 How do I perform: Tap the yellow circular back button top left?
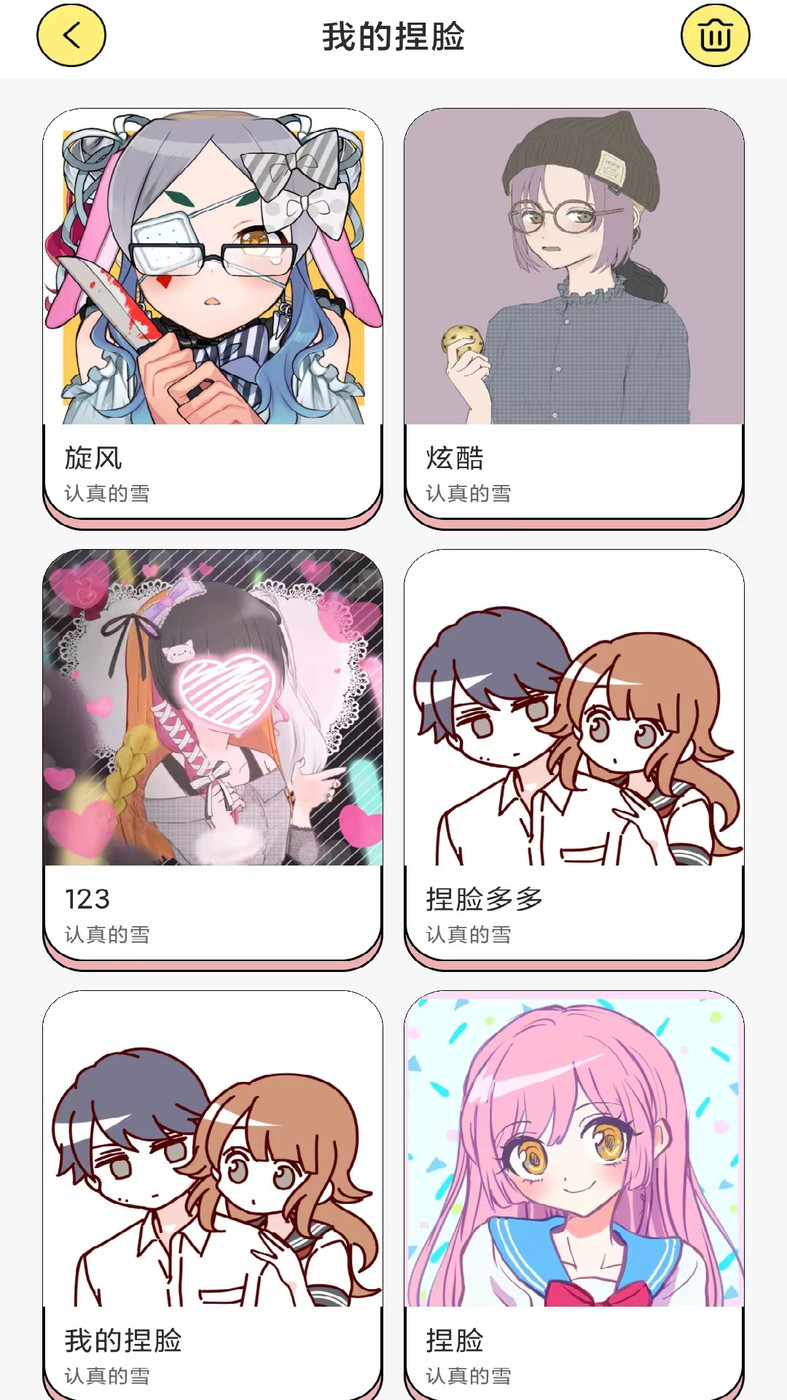coord(68,37)
